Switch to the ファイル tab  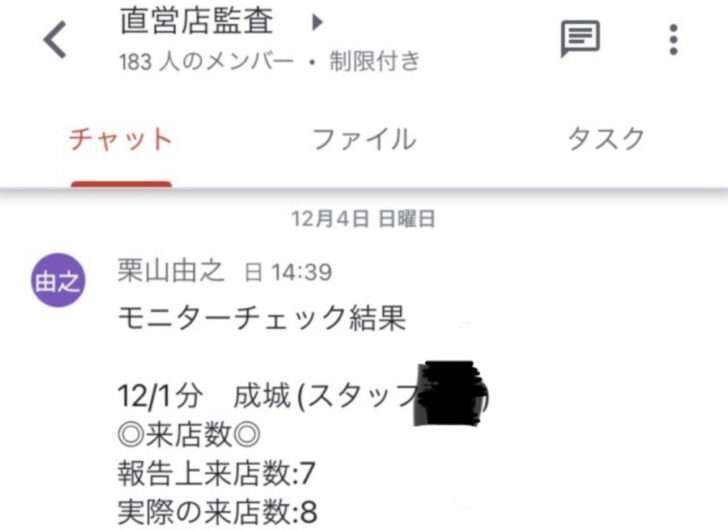(364, 139)
